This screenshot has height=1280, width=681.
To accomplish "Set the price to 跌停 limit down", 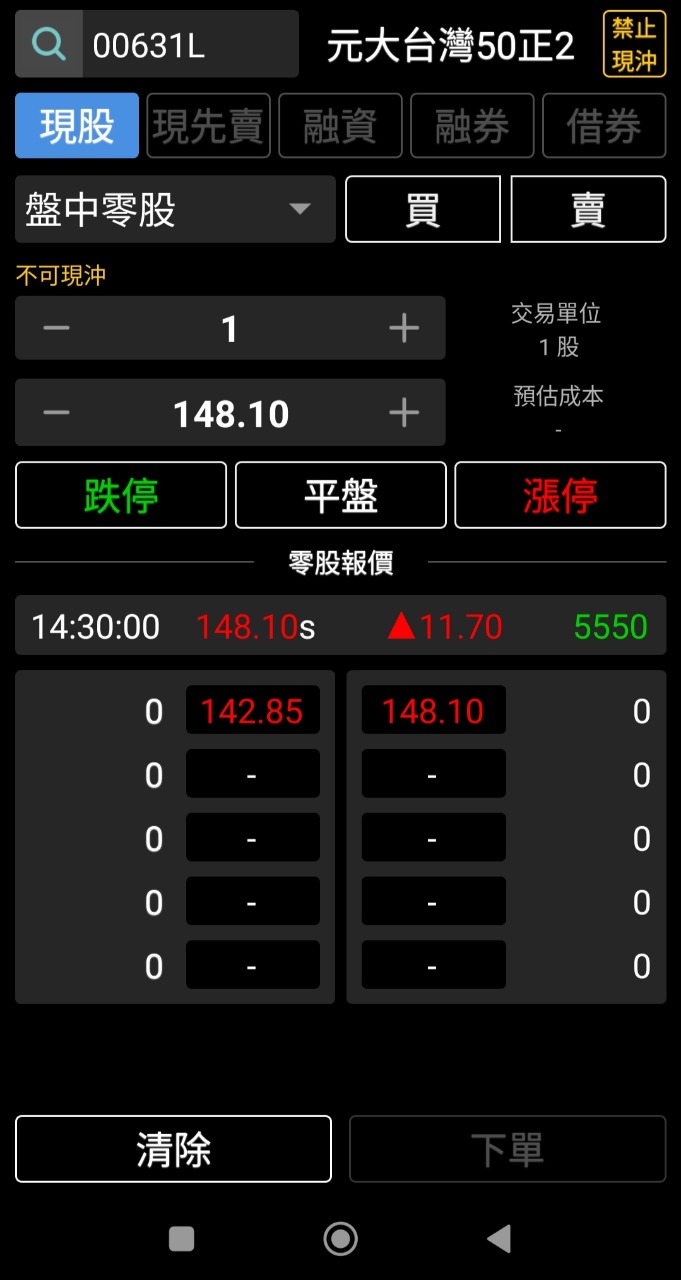I will pyautogui.click(x=121, y=495).
